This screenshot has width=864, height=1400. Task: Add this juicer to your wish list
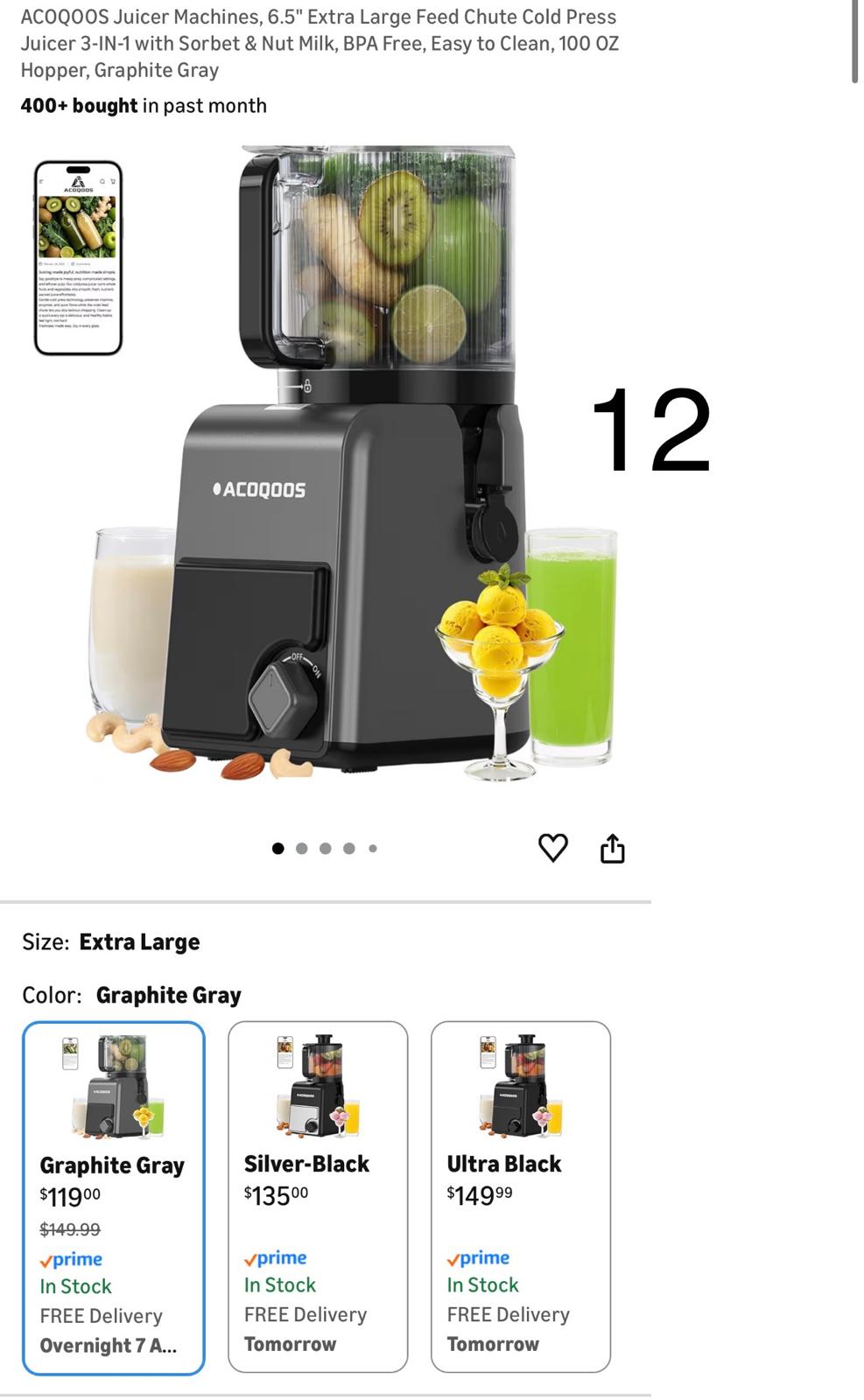[552, 848]
